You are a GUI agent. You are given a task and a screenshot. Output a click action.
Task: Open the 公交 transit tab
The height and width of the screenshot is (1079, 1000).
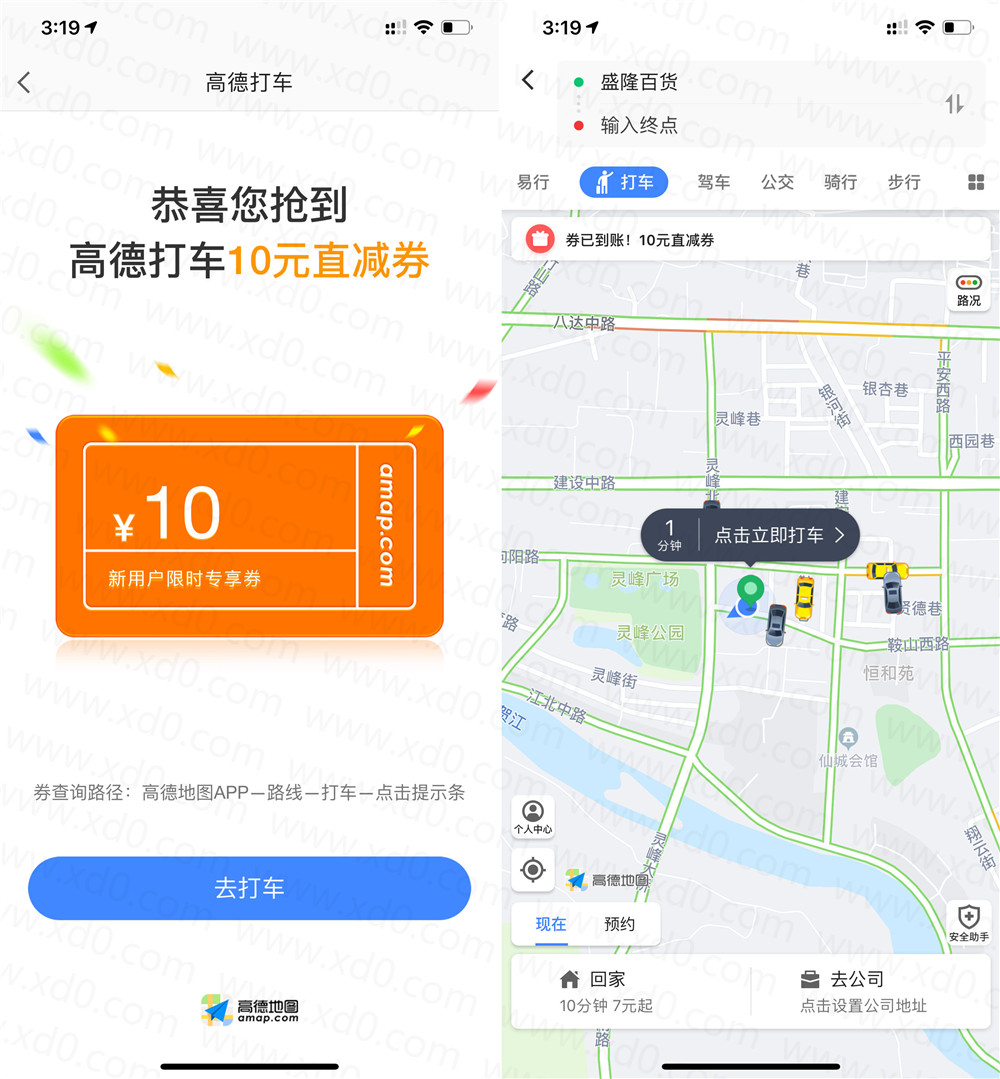click(777, 182)
